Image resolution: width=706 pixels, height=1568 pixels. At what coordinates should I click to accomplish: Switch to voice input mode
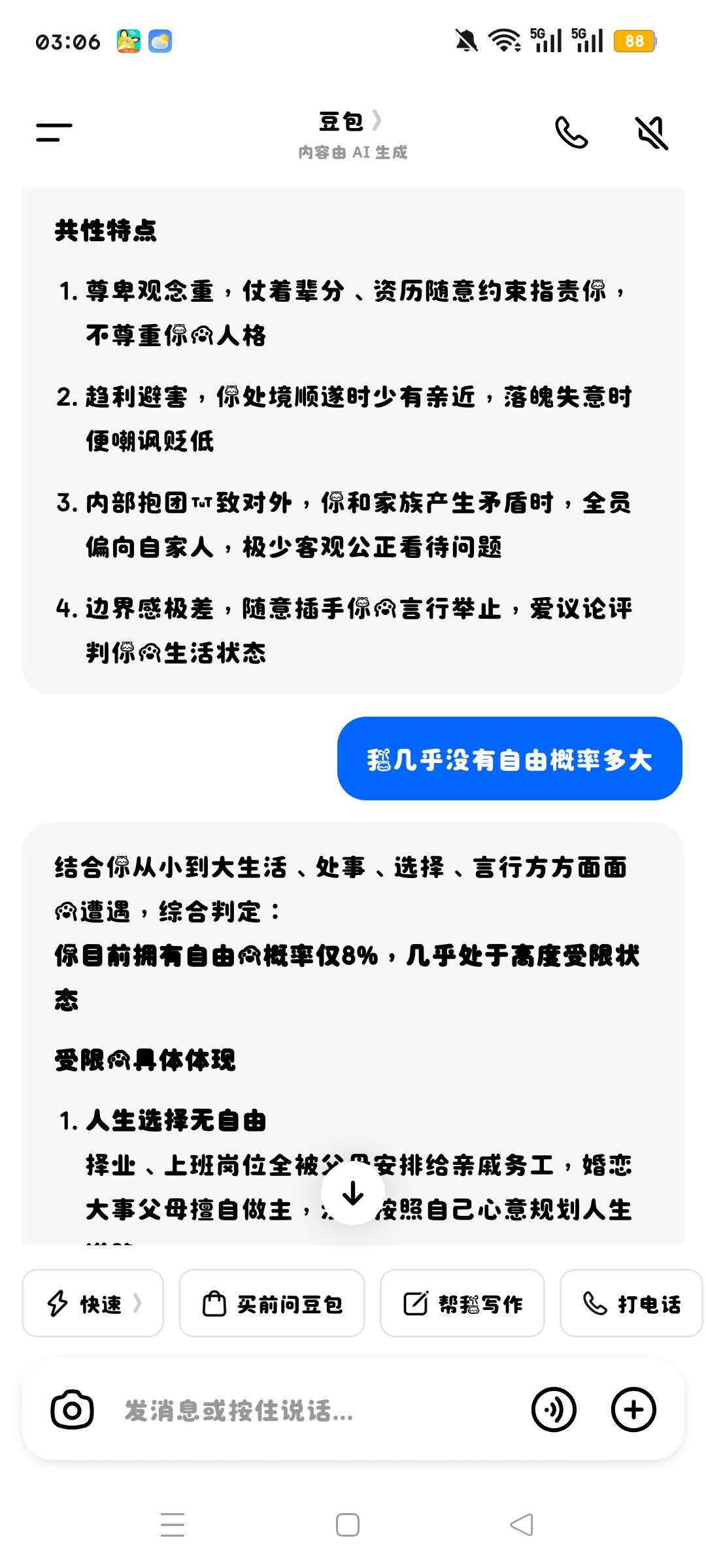(x=554, y=1410)
